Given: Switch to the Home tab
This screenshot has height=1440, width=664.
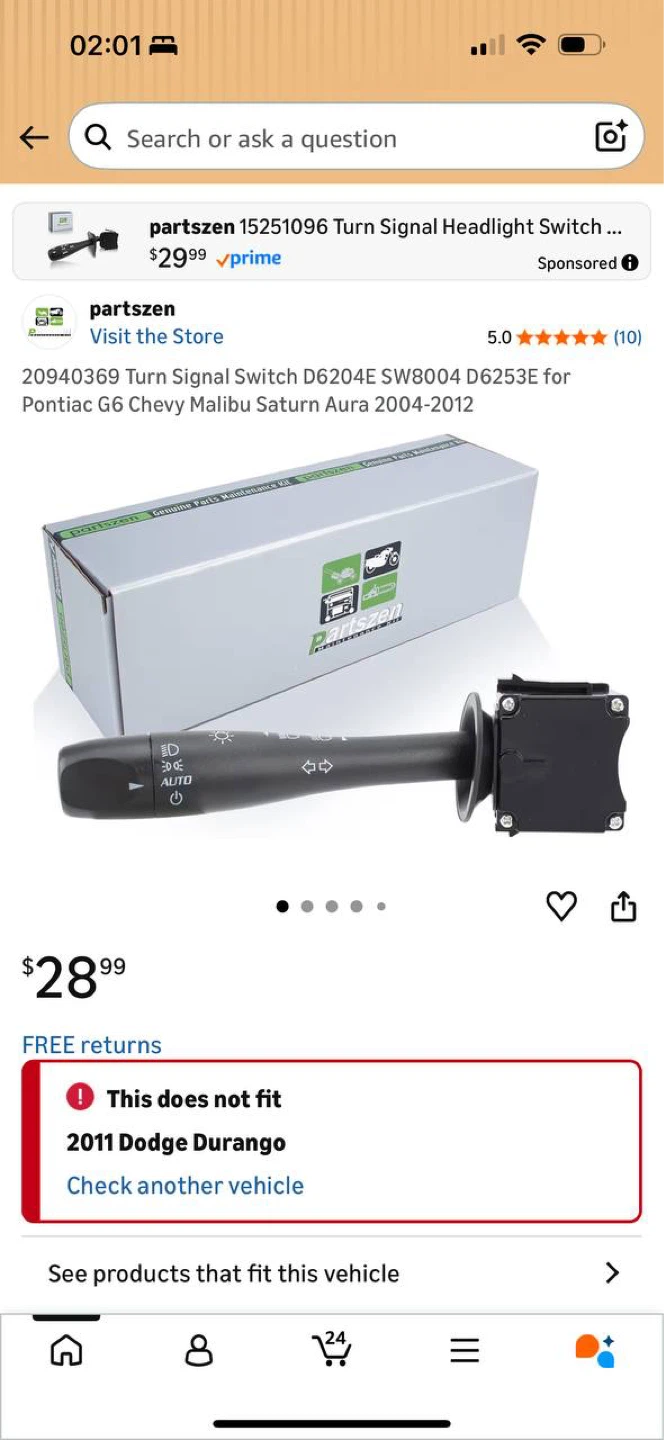Looking at the screenshot, I should (66, 1351).
